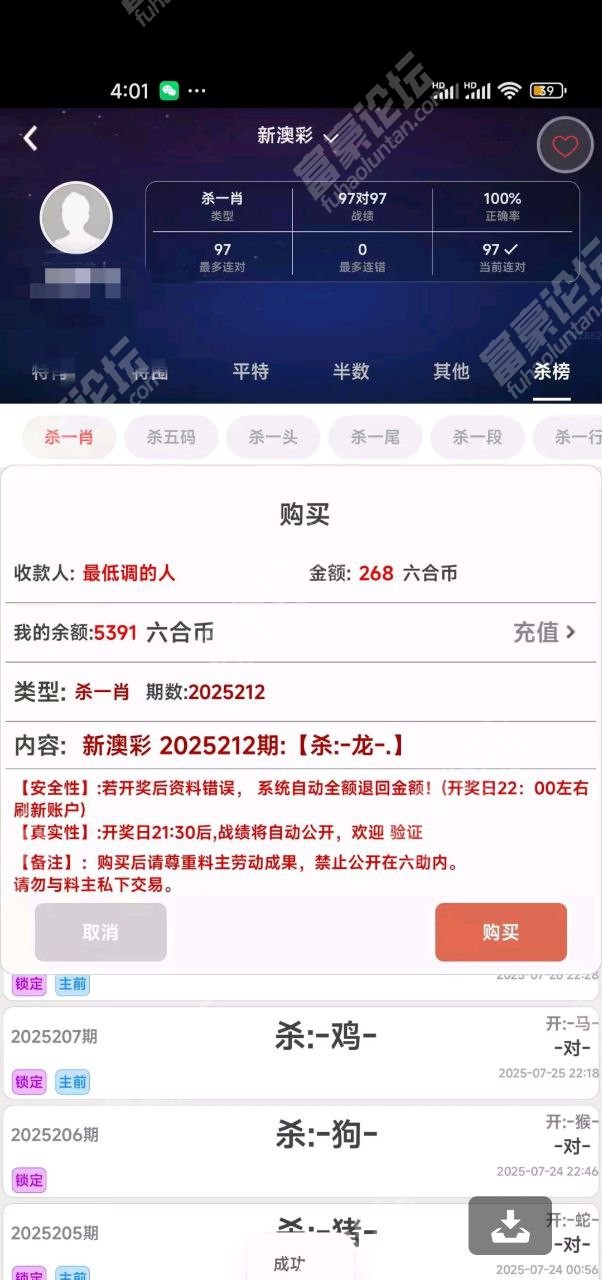Select the 杀一肖 chip
The width and height of the screenshot is (602, 1280).
click(x=69, y=437)
